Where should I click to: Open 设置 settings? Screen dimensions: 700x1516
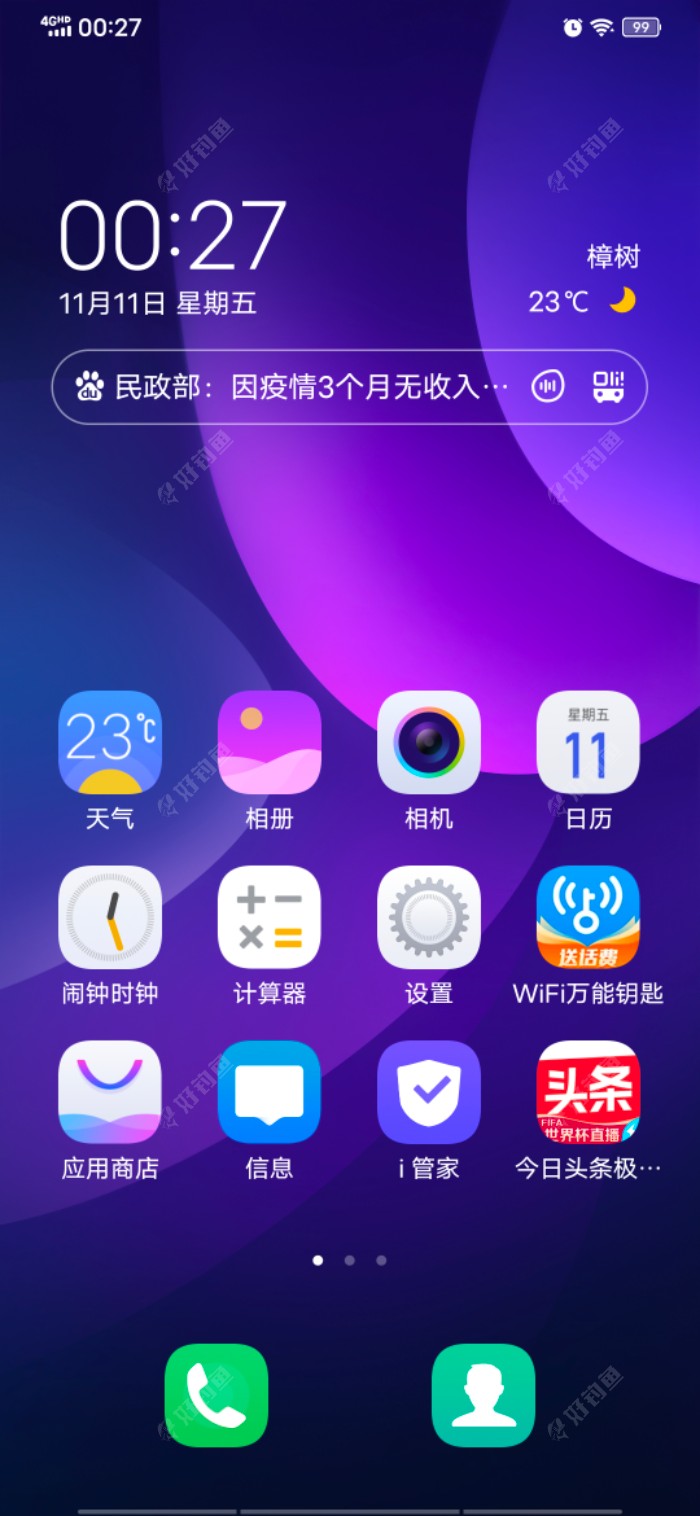(429, 917)
